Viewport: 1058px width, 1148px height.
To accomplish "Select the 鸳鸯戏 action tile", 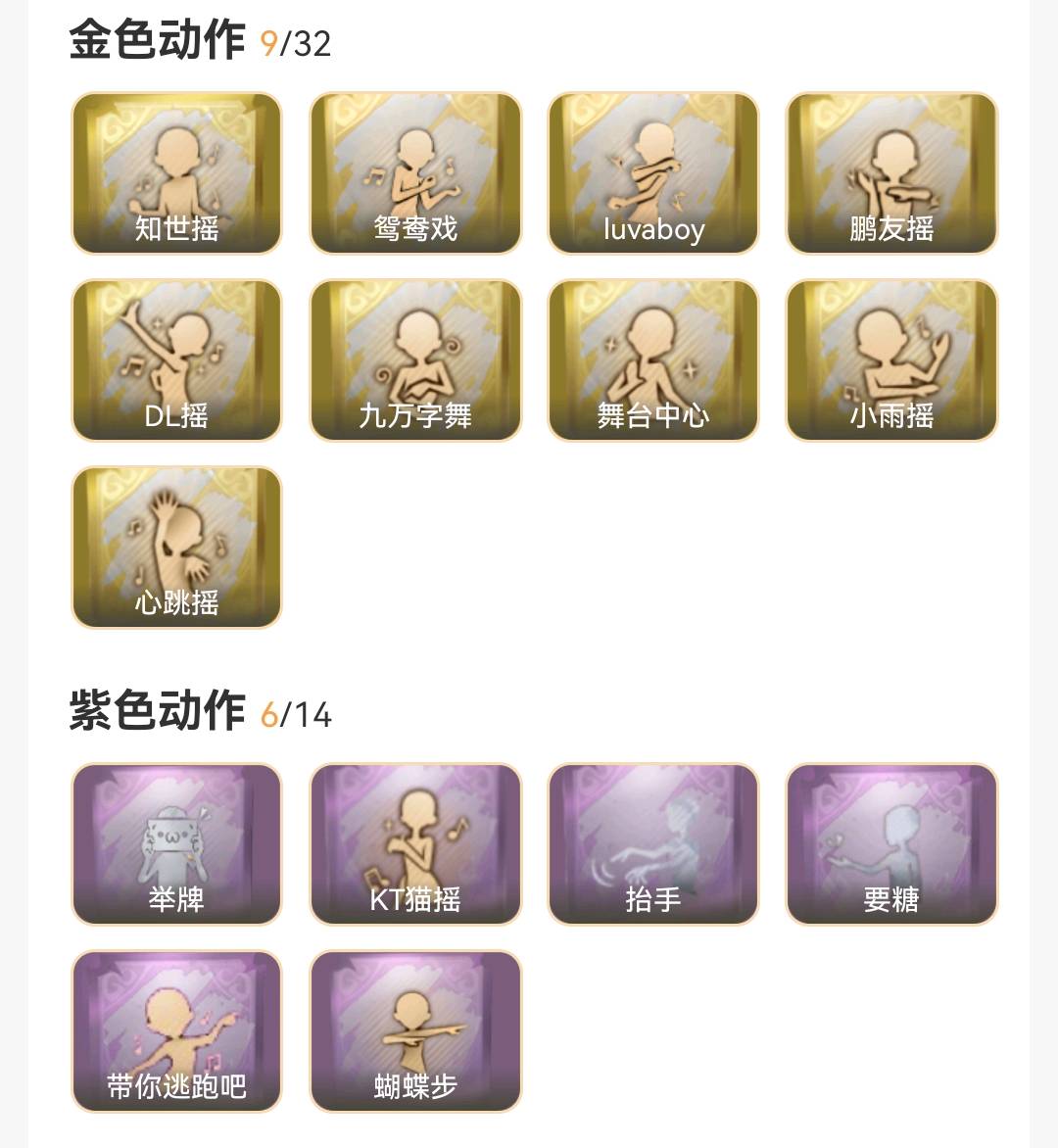I will [415, 172].
